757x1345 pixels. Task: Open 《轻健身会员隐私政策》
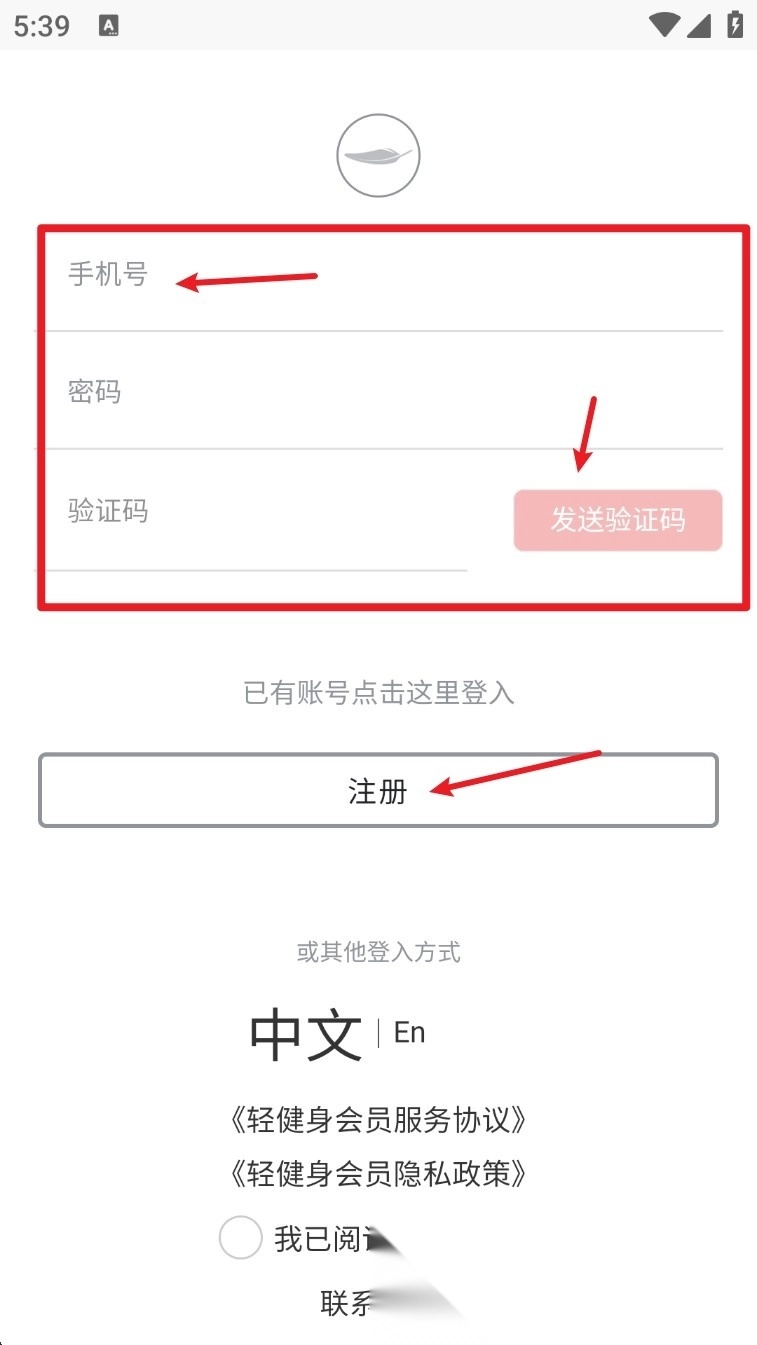pos(379,1173)
